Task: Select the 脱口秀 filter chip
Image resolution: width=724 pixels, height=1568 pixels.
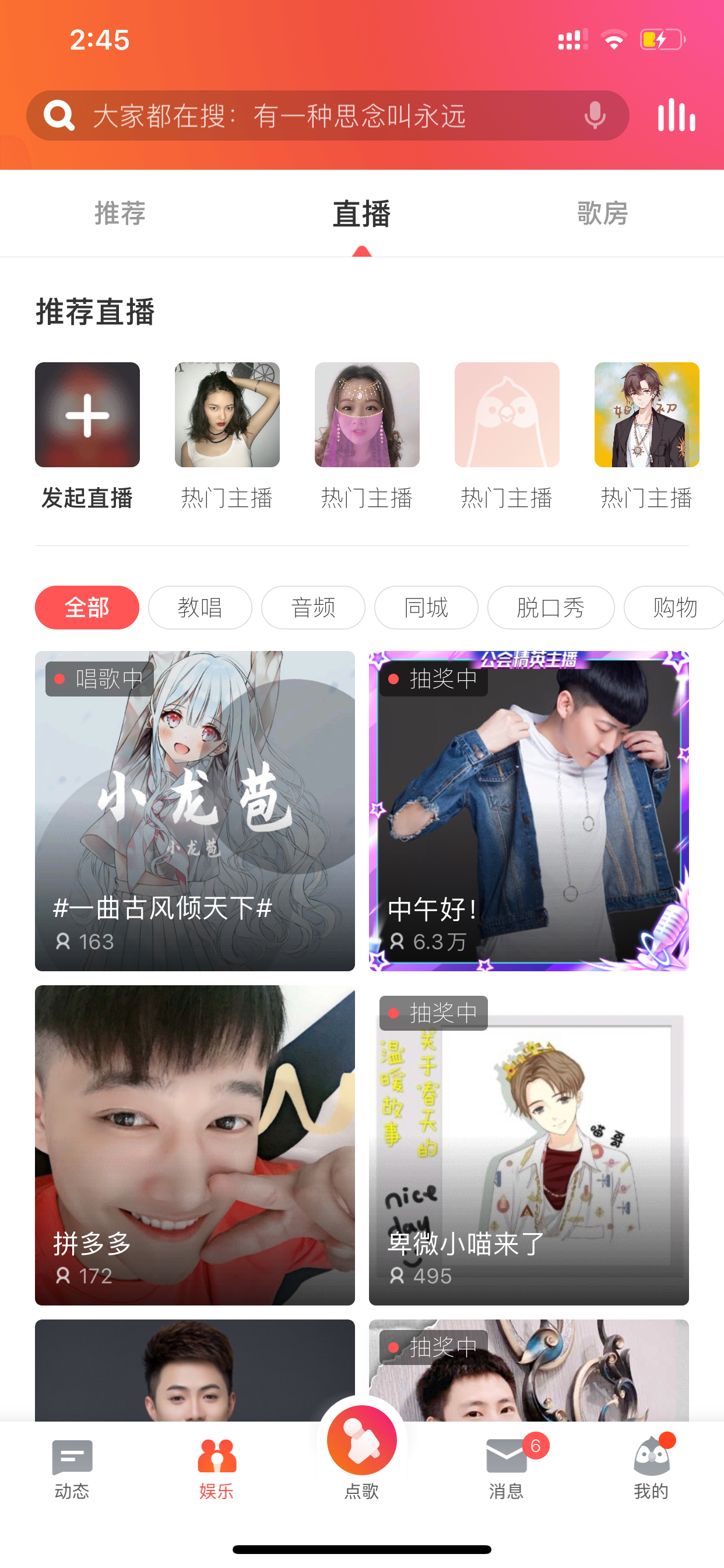Action: (551, 607)
